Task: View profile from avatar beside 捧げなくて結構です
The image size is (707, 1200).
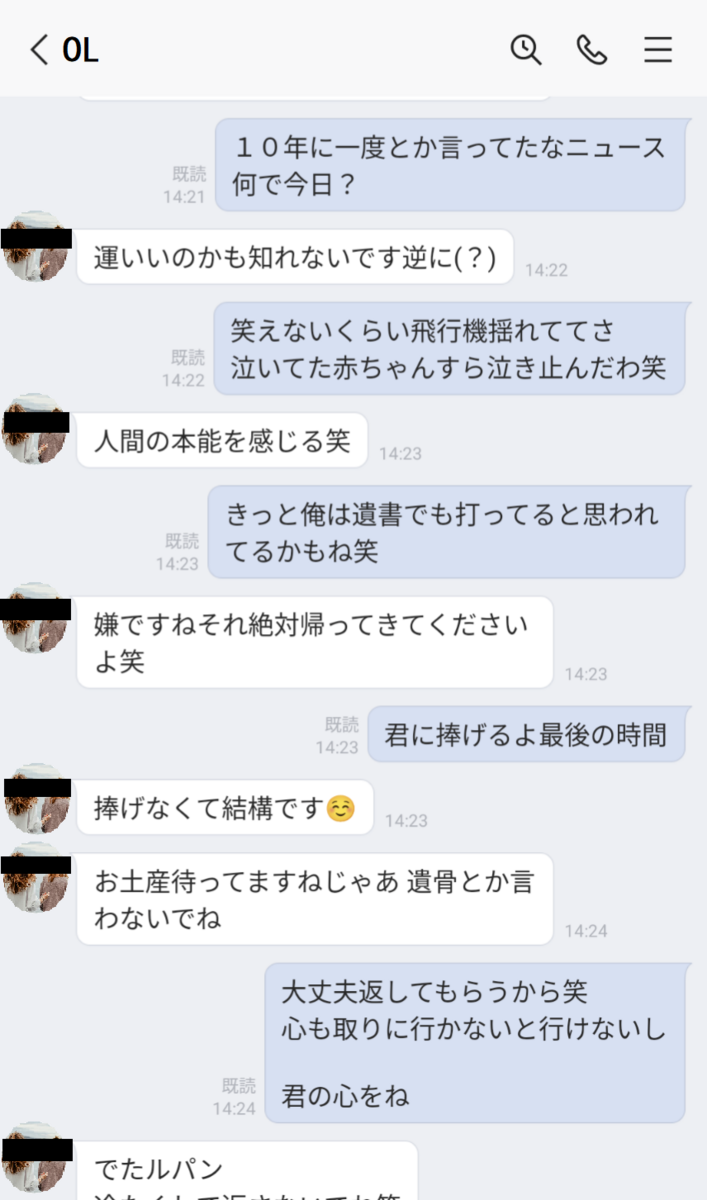Action: point(36,798)
